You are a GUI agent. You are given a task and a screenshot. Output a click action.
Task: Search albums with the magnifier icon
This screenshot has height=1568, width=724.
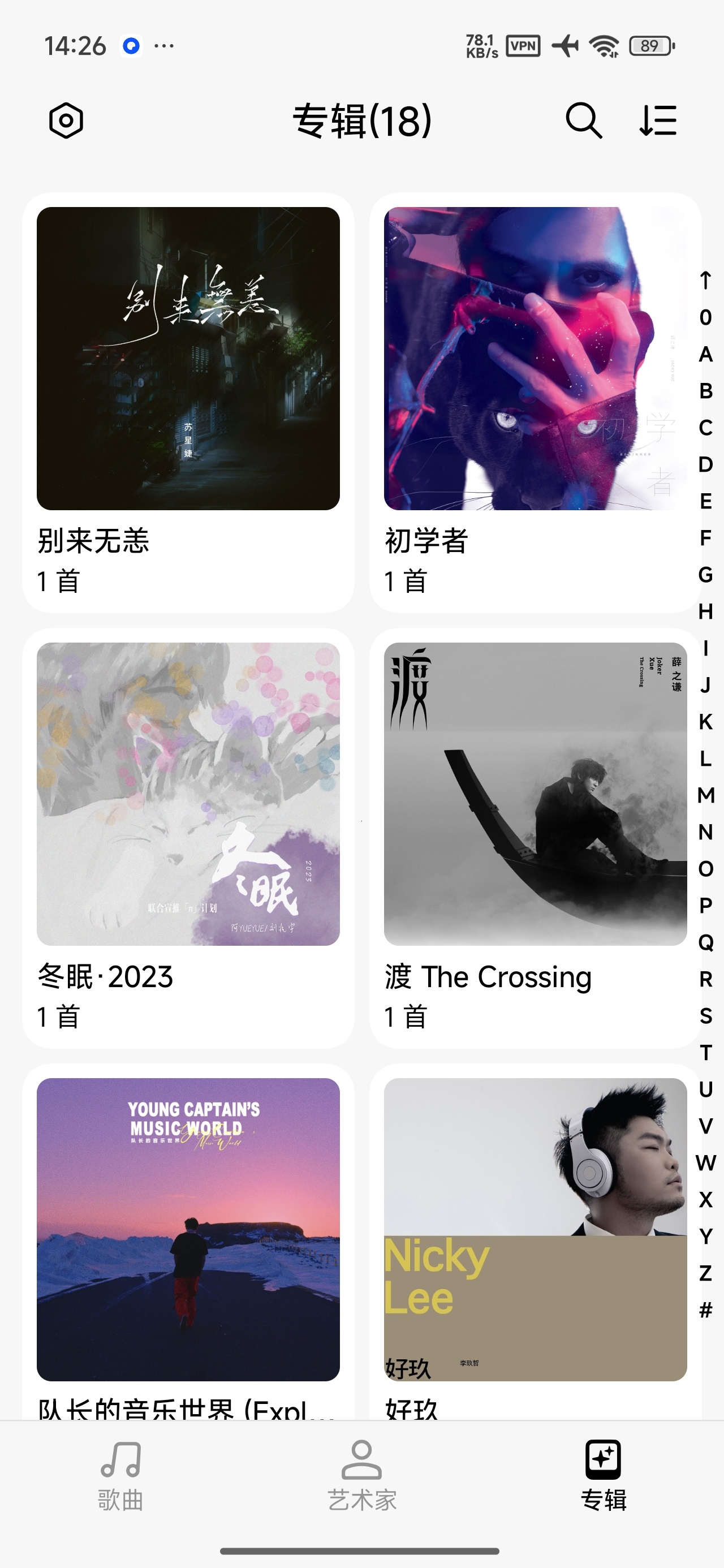583,120
